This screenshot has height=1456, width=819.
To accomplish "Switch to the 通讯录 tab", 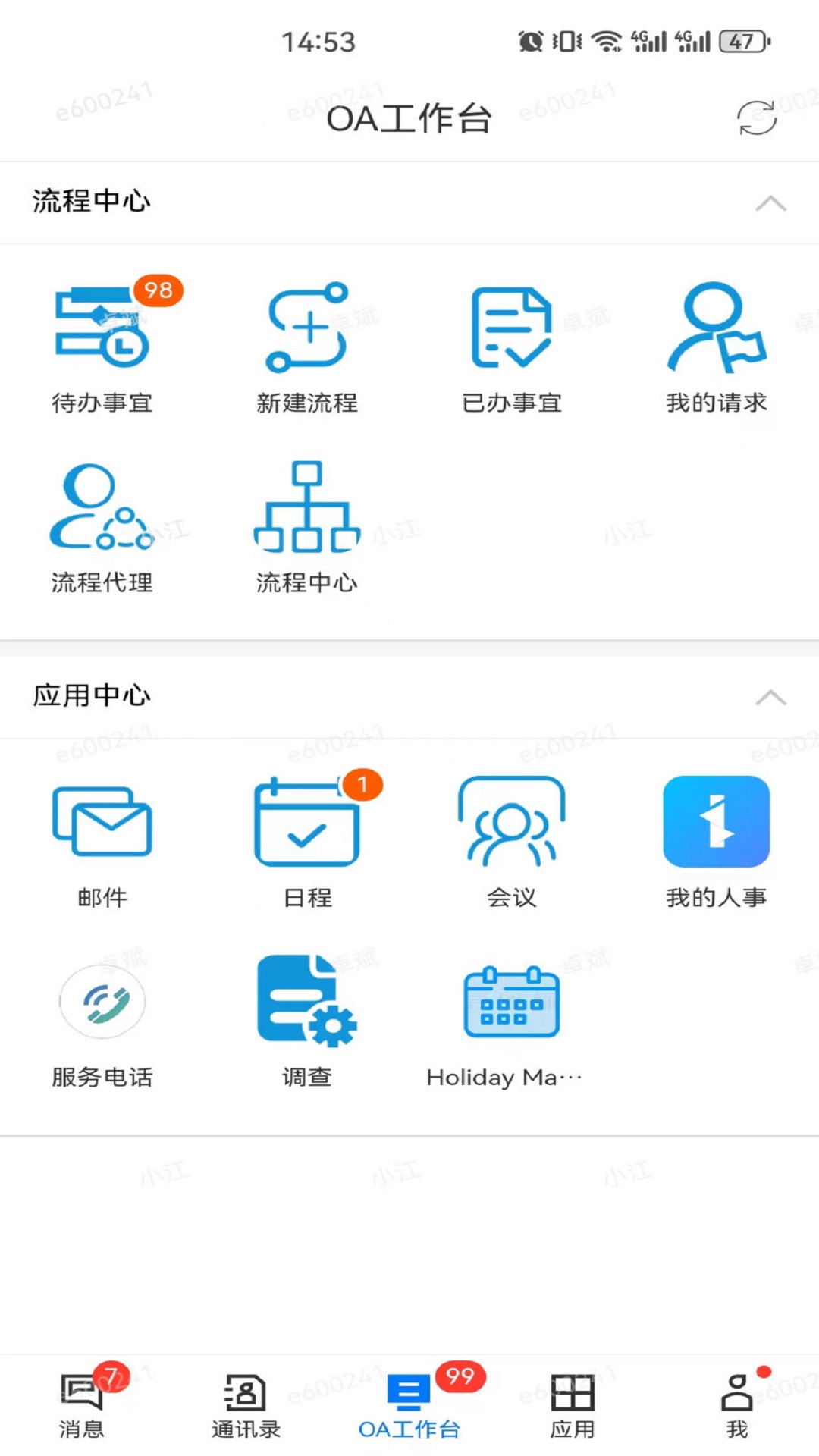I will (x=246, y=1404).
